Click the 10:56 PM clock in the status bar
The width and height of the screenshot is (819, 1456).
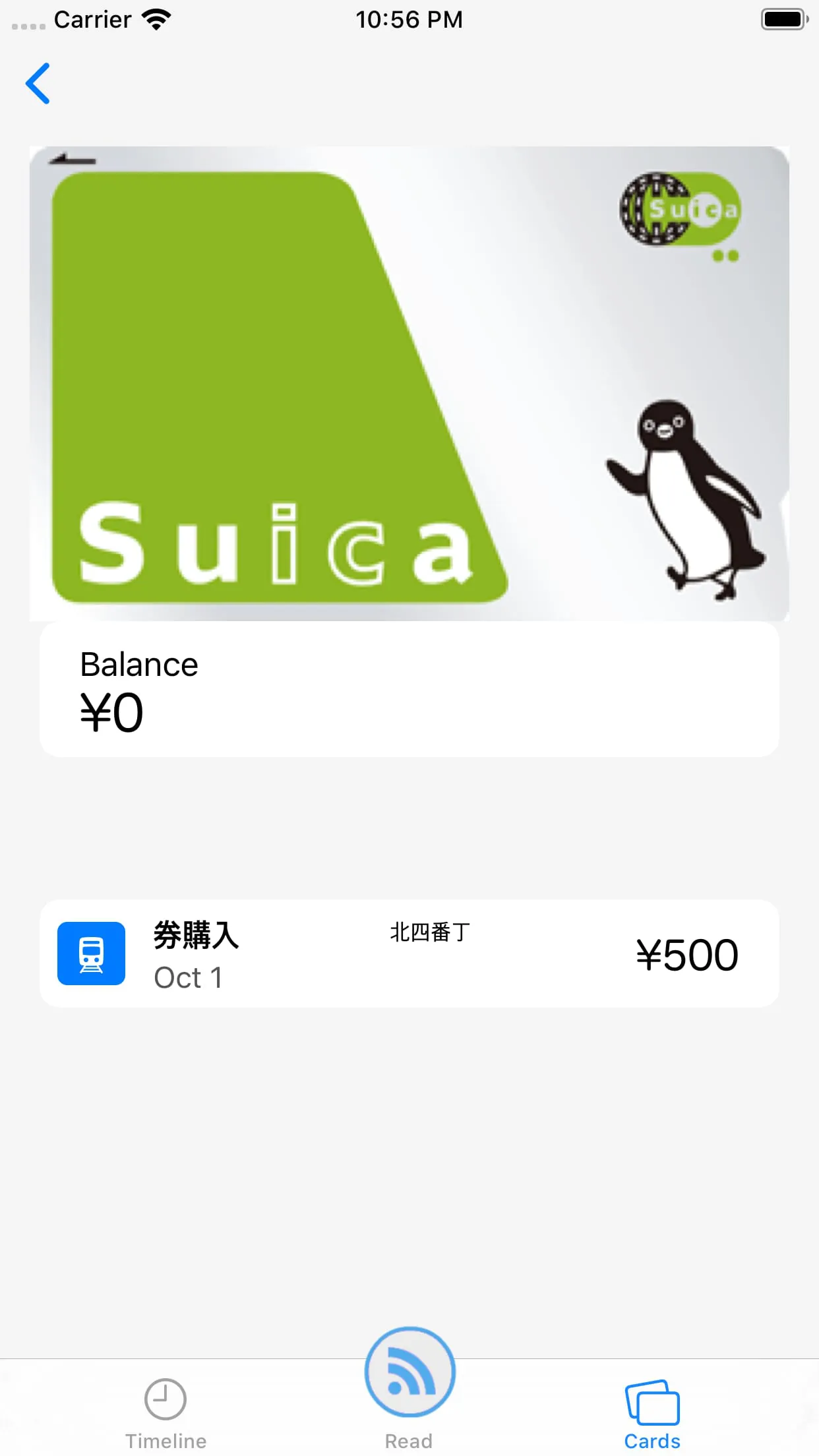[409, 19]
